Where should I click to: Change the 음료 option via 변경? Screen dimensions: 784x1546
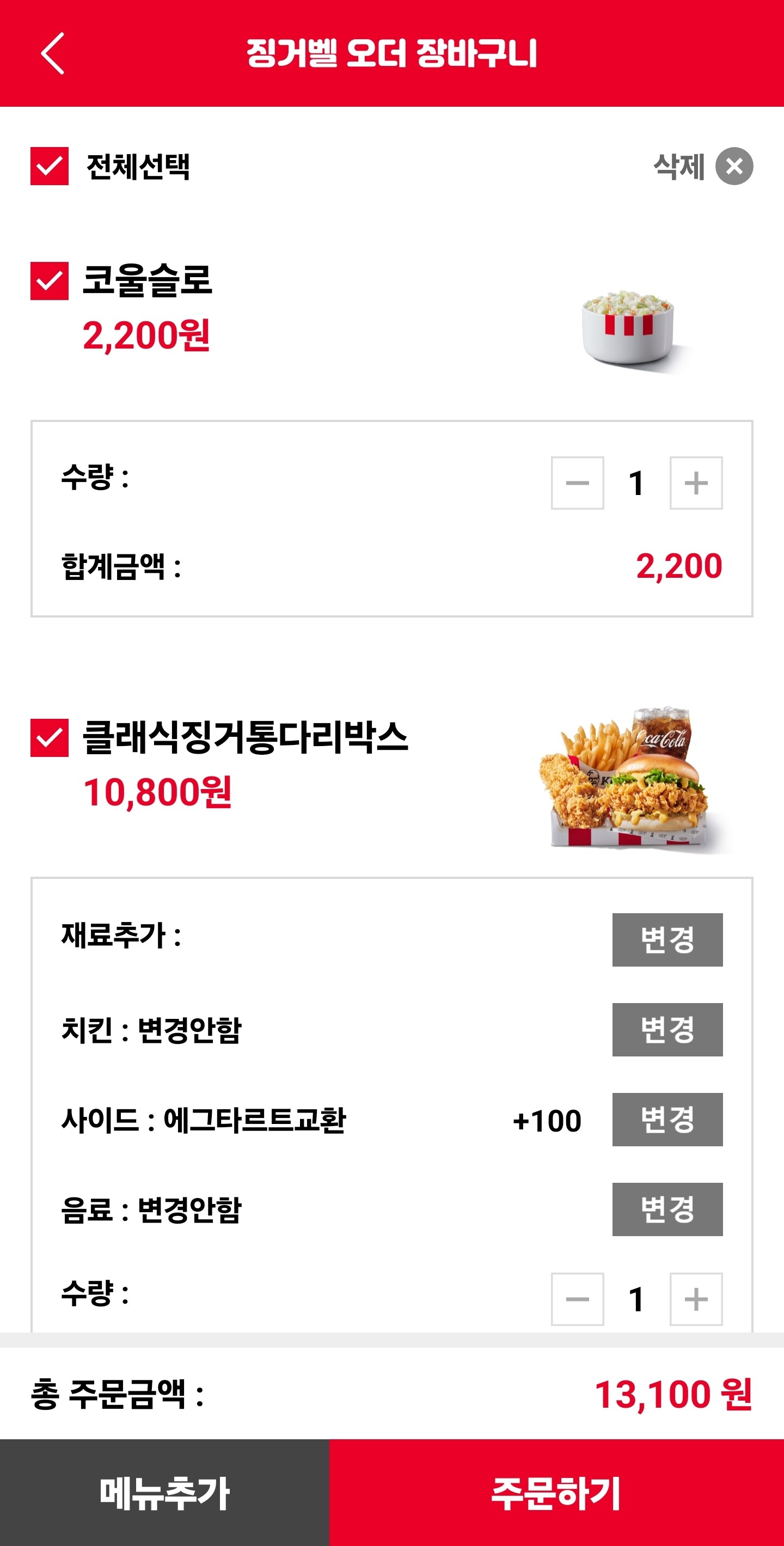click(x=667, y=1209)
